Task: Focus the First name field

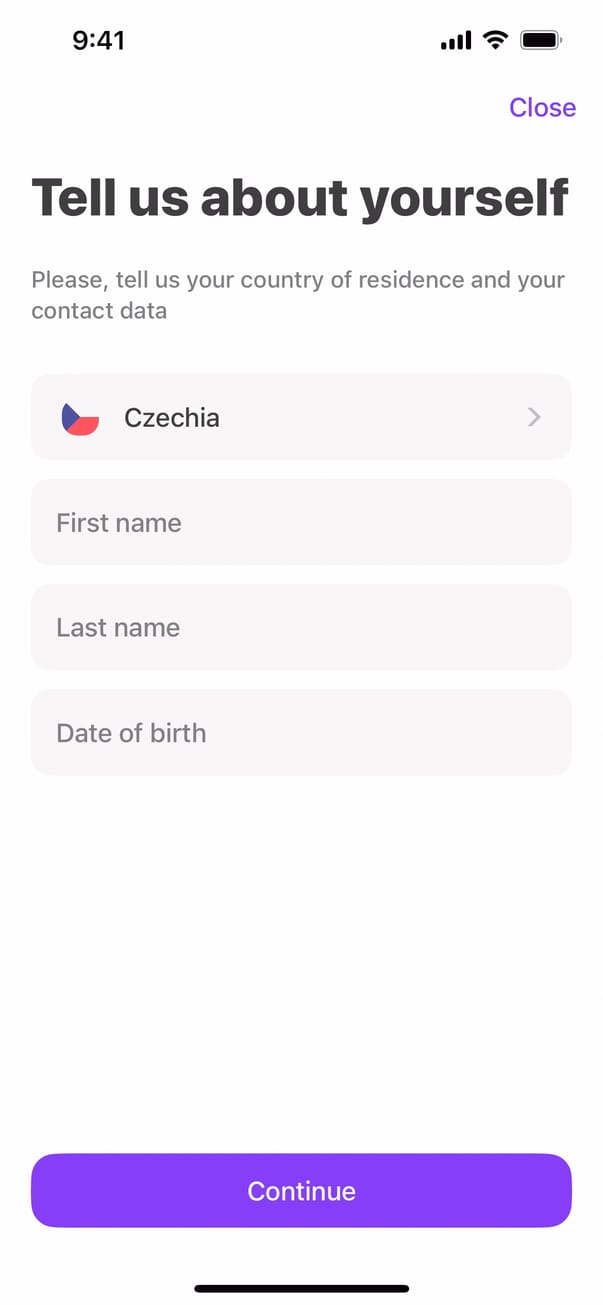Action: (x=301, y=522)
